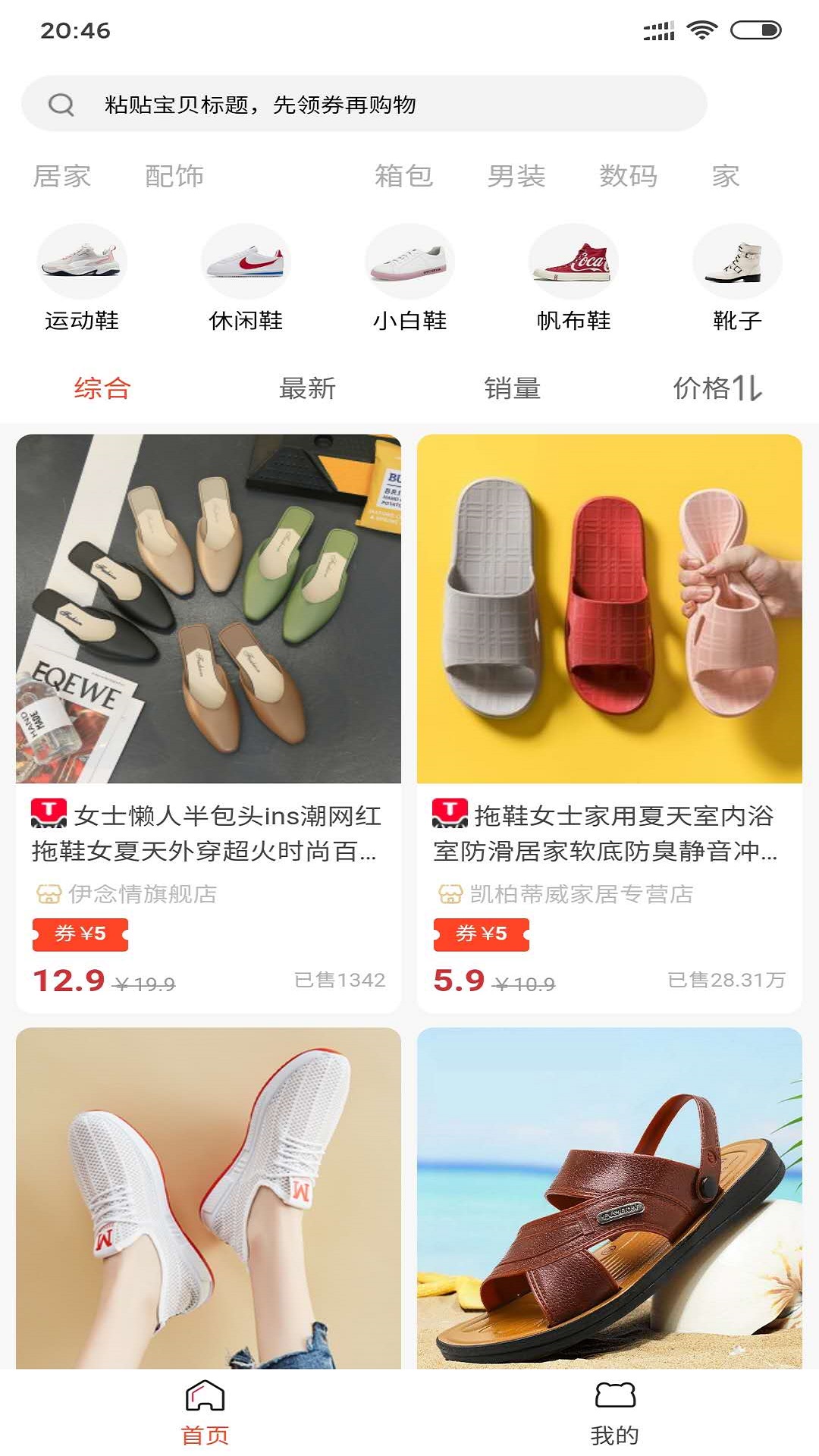Switch to the 我的 tab

point(614,1412)
